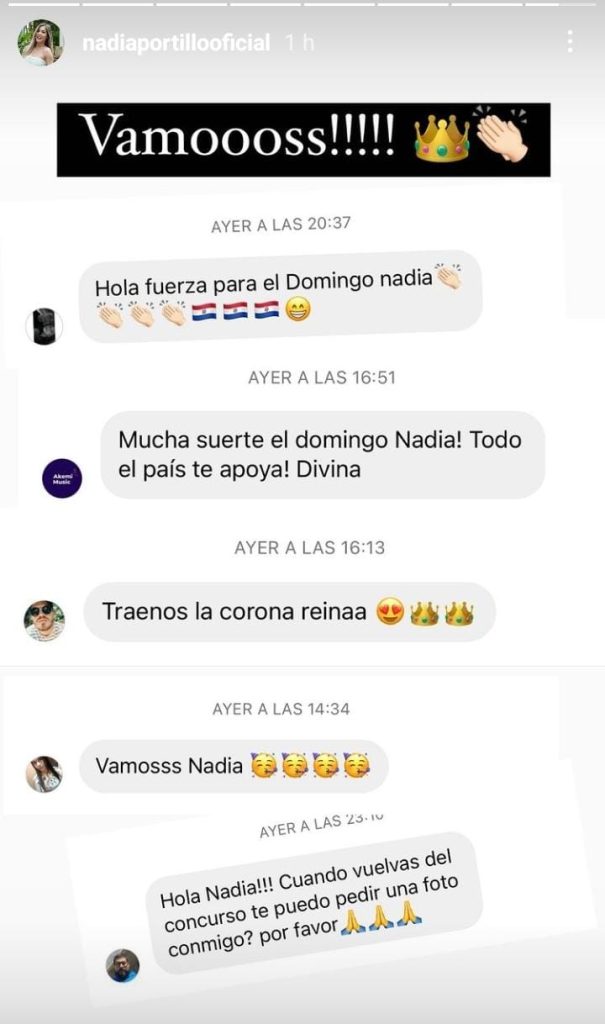
Task: Open nadiaportillooficial's profile picture
Action: click(x=41, y=42)
